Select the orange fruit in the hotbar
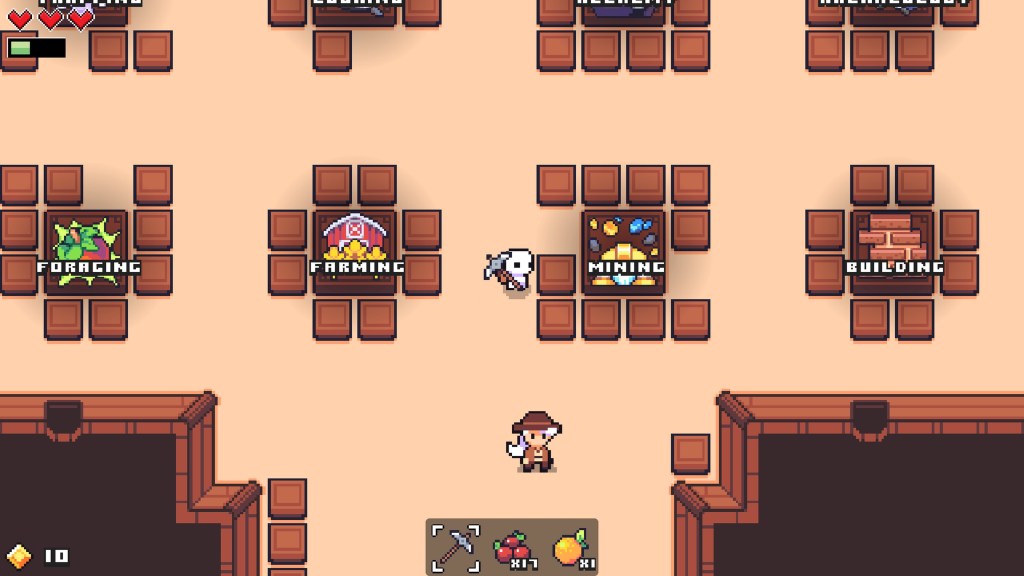The width and height of the screenshot is (1024, 576). (570, 548)
